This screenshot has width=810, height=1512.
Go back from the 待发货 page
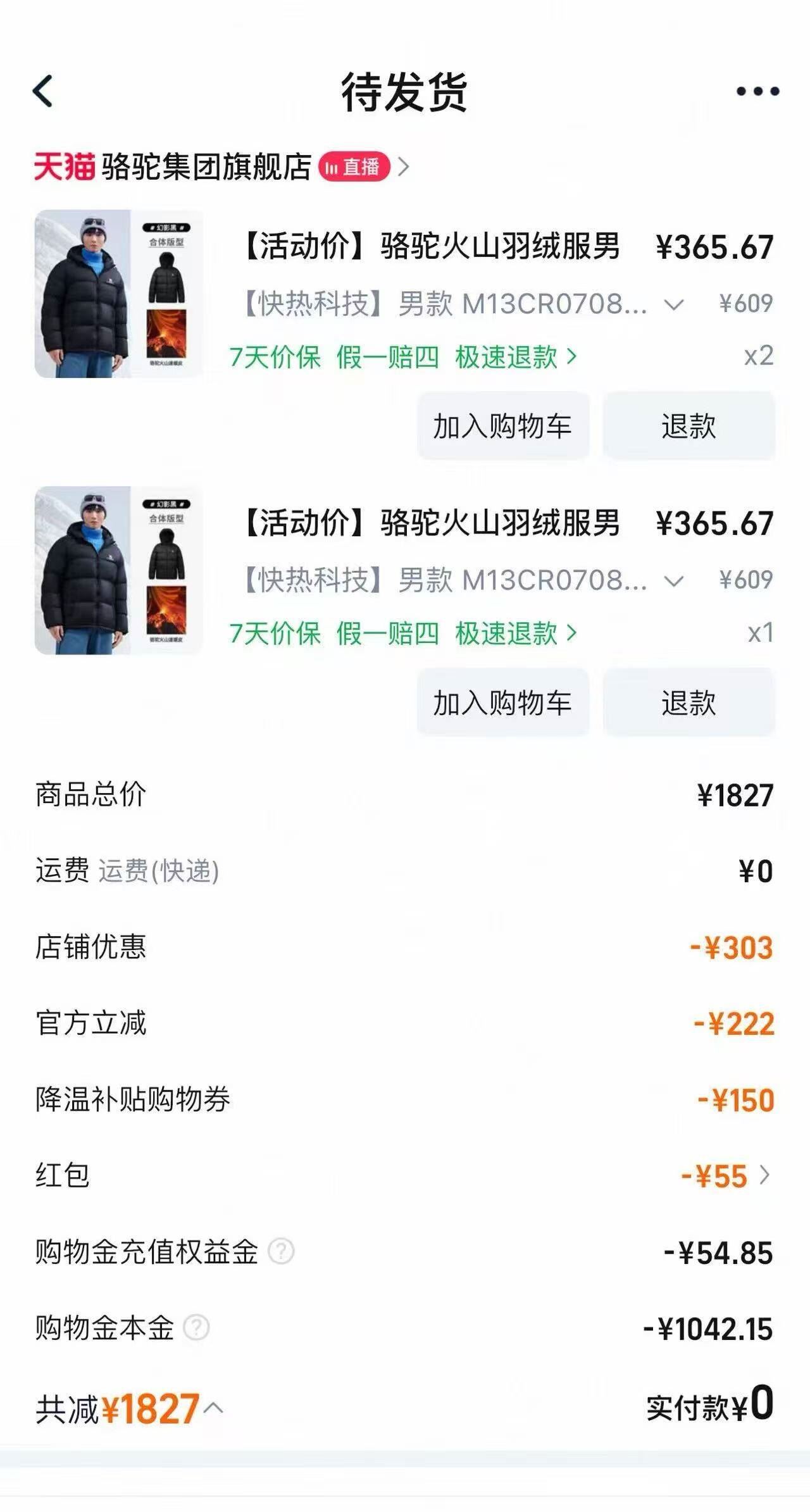pos(43,91)
